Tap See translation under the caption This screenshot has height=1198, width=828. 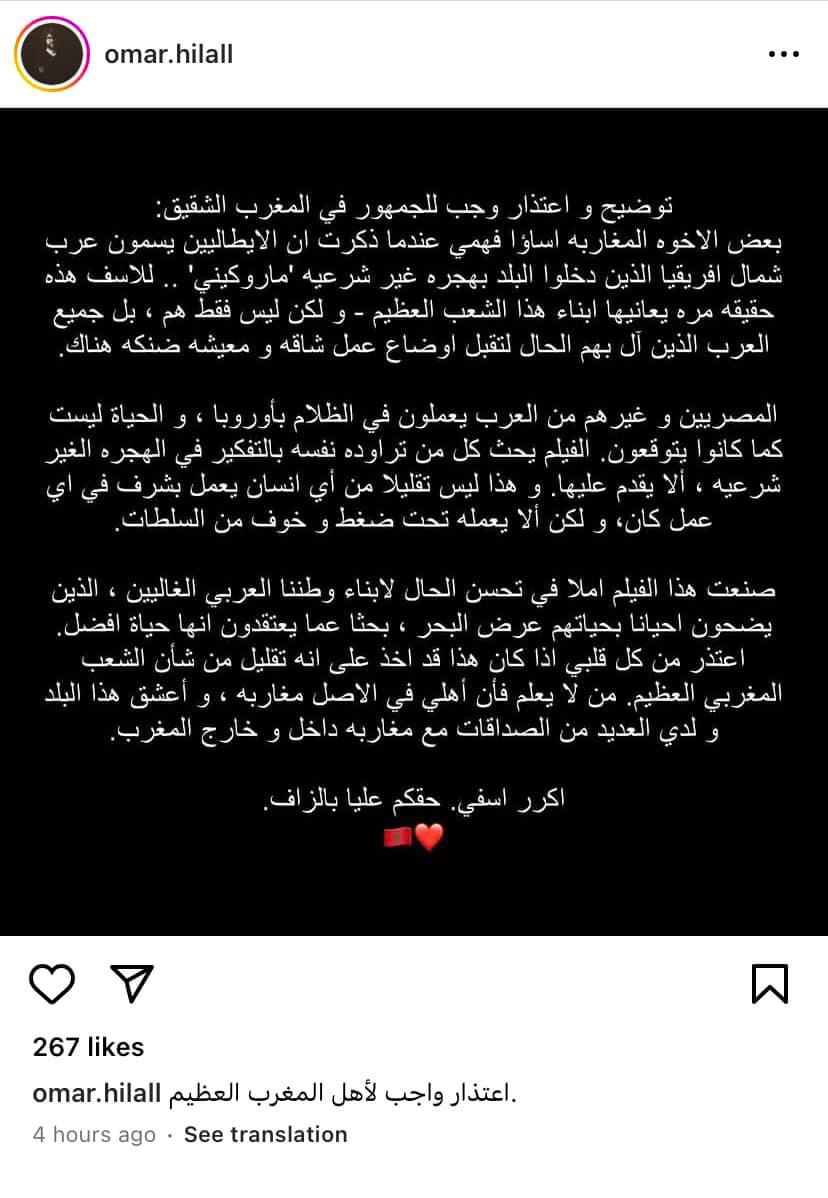[x=265, y=1134]
